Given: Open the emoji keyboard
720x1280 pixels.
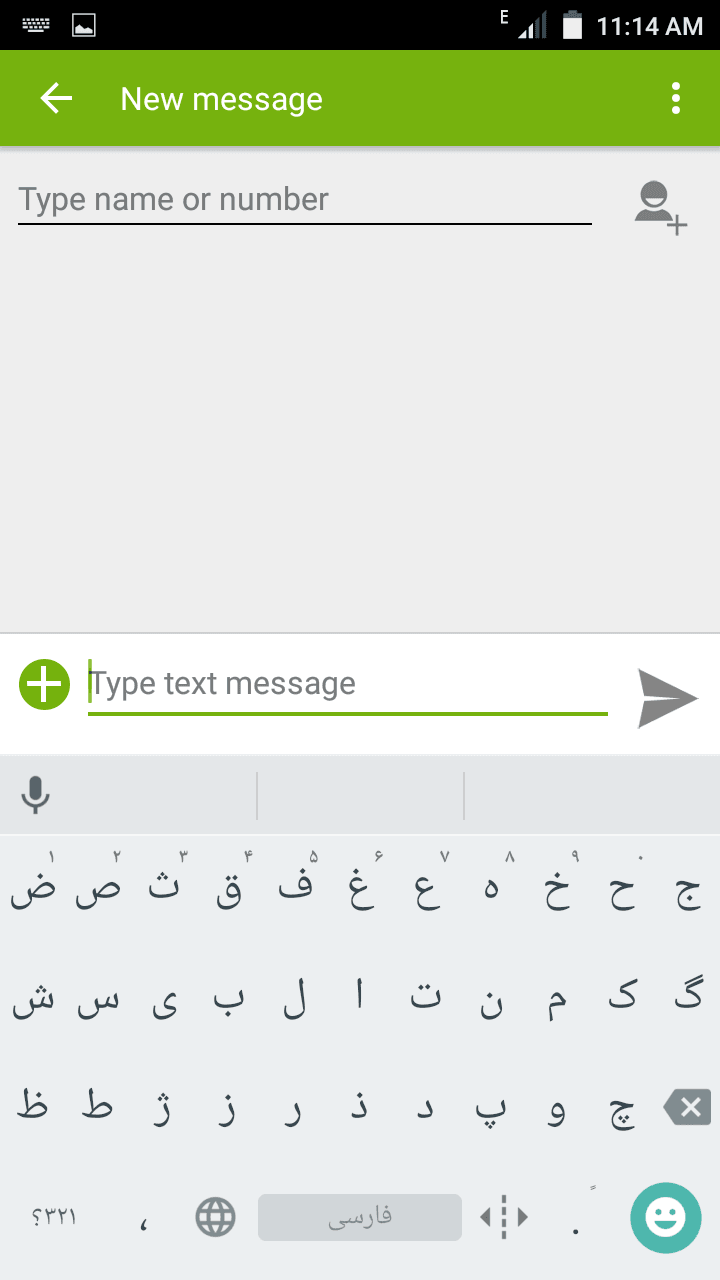Looking at the screenshot, I should pos(665,1217).
